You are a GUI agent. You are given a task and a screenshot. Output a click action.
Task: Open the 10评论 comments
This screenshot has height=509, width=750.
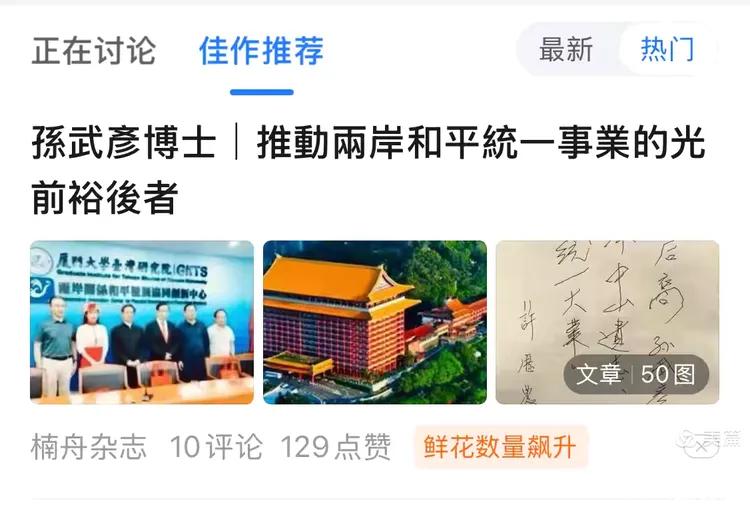(x=215, y=447)
